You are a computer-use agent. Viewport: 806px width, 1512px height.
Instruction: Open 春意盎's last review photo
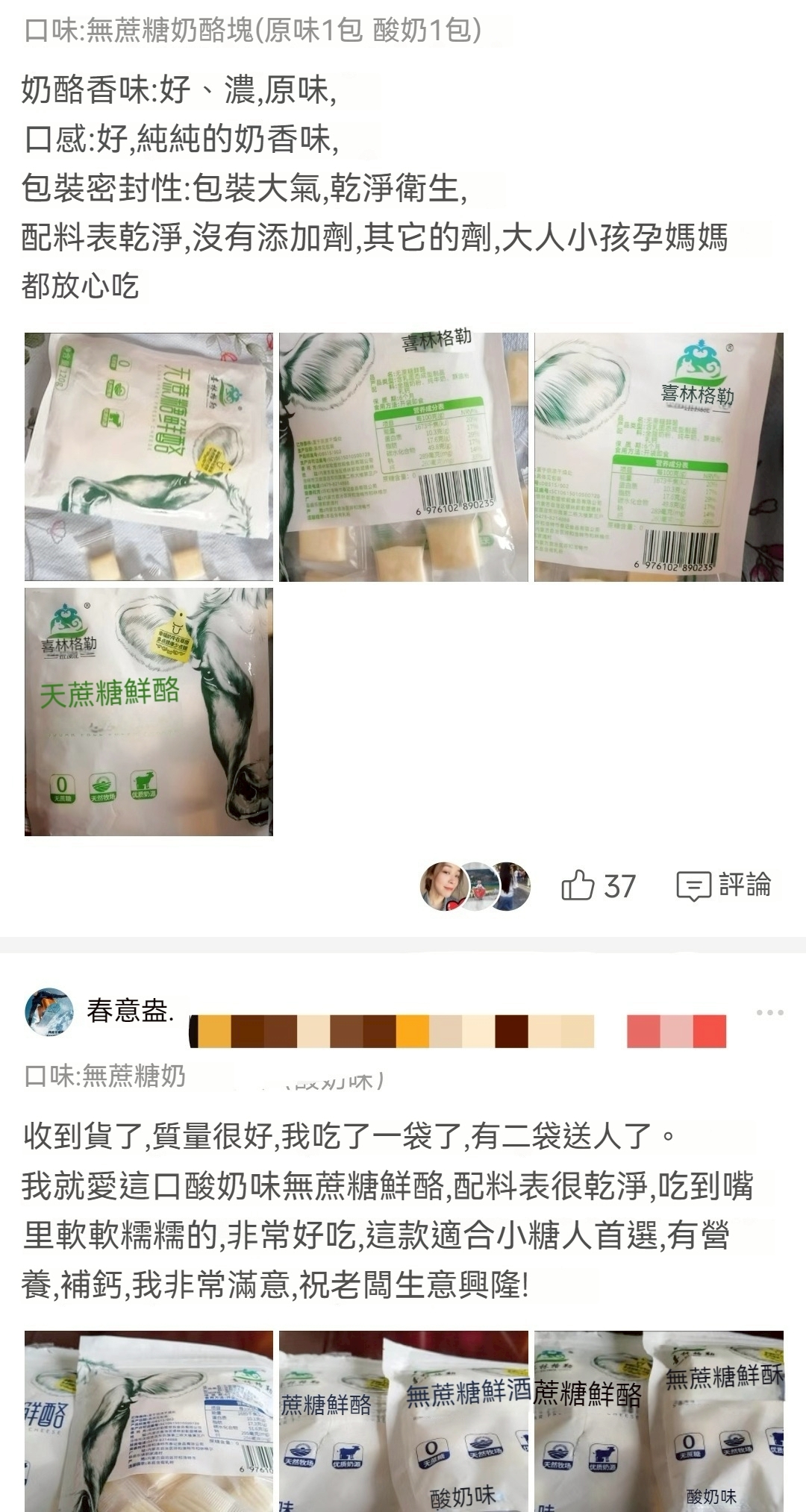659,1422
